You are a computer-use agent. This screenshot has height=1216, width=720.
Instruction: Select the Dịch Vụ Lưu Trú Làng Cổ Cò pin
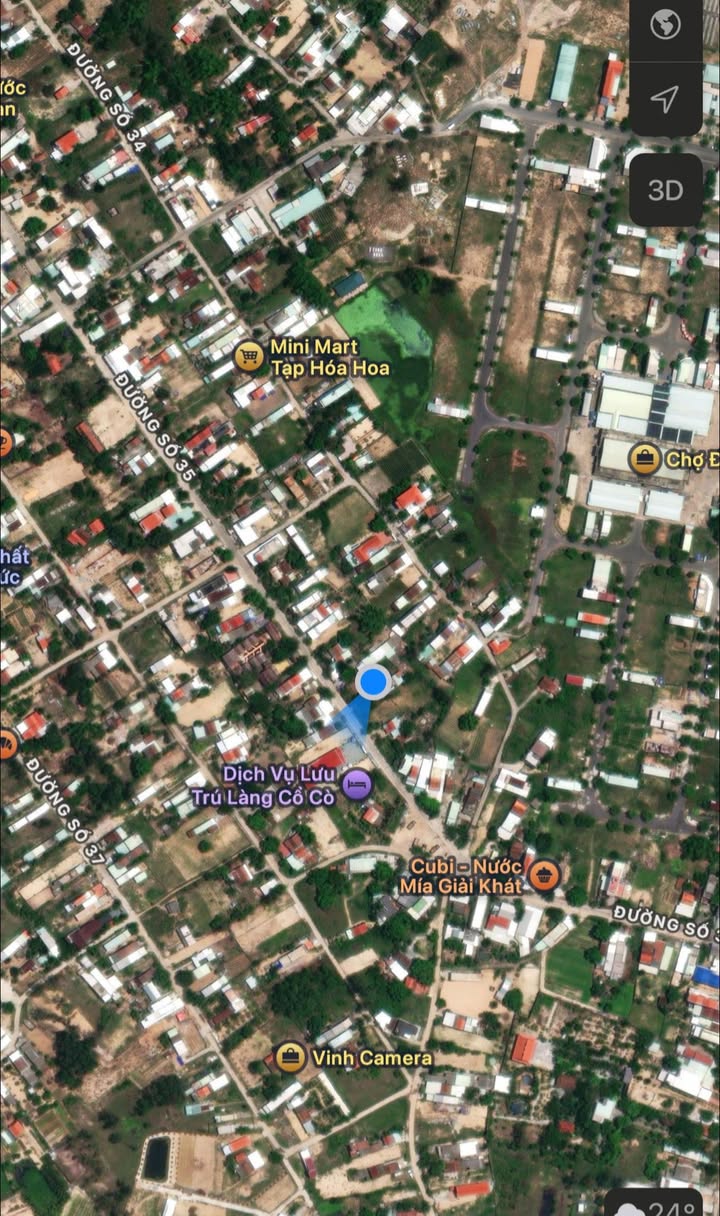tap(357, 784)
